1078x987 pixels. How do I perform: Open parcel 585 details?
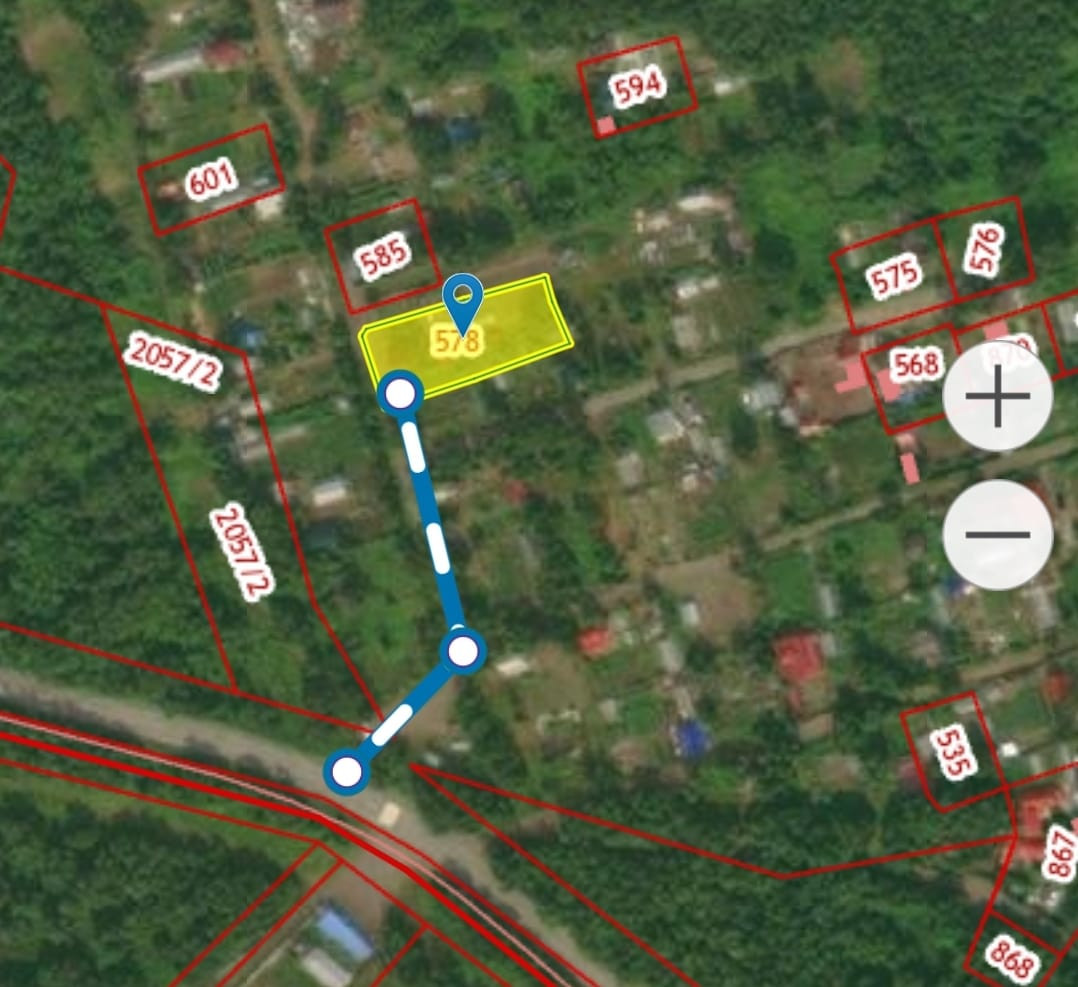coord(384,255)
